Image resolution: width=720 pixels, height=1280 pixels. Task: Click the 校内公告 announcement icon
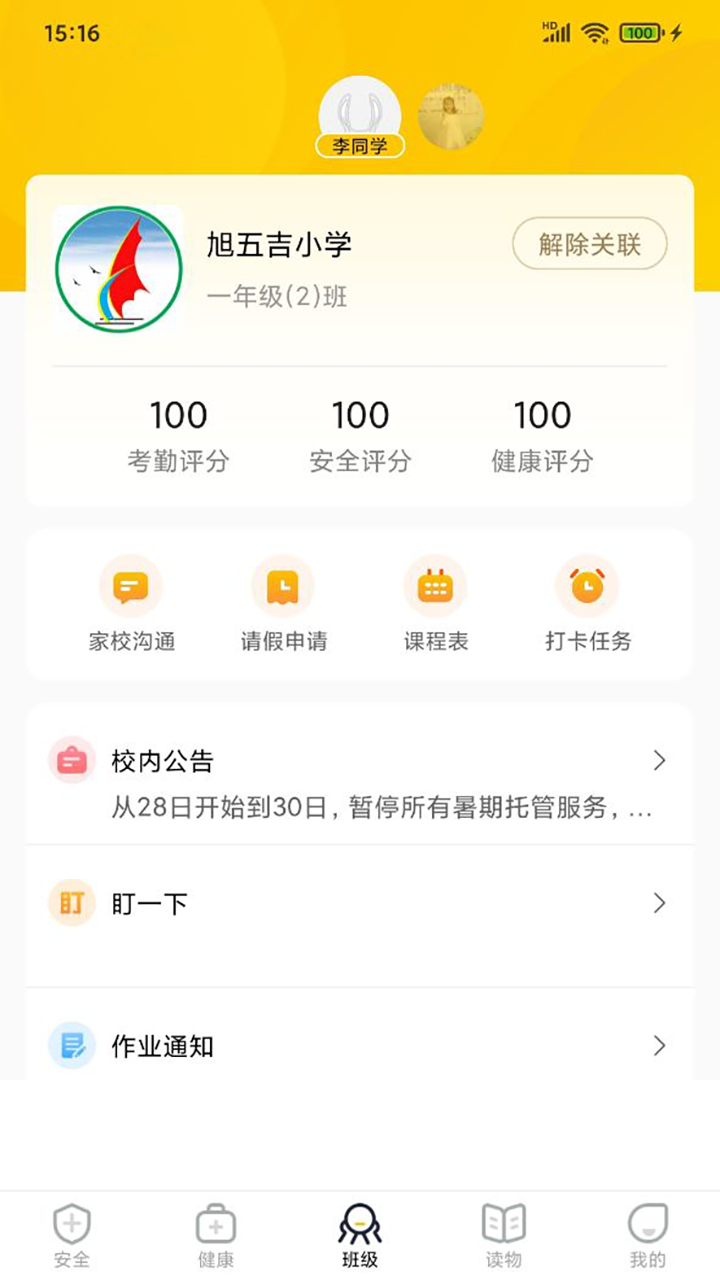[71, 760]
